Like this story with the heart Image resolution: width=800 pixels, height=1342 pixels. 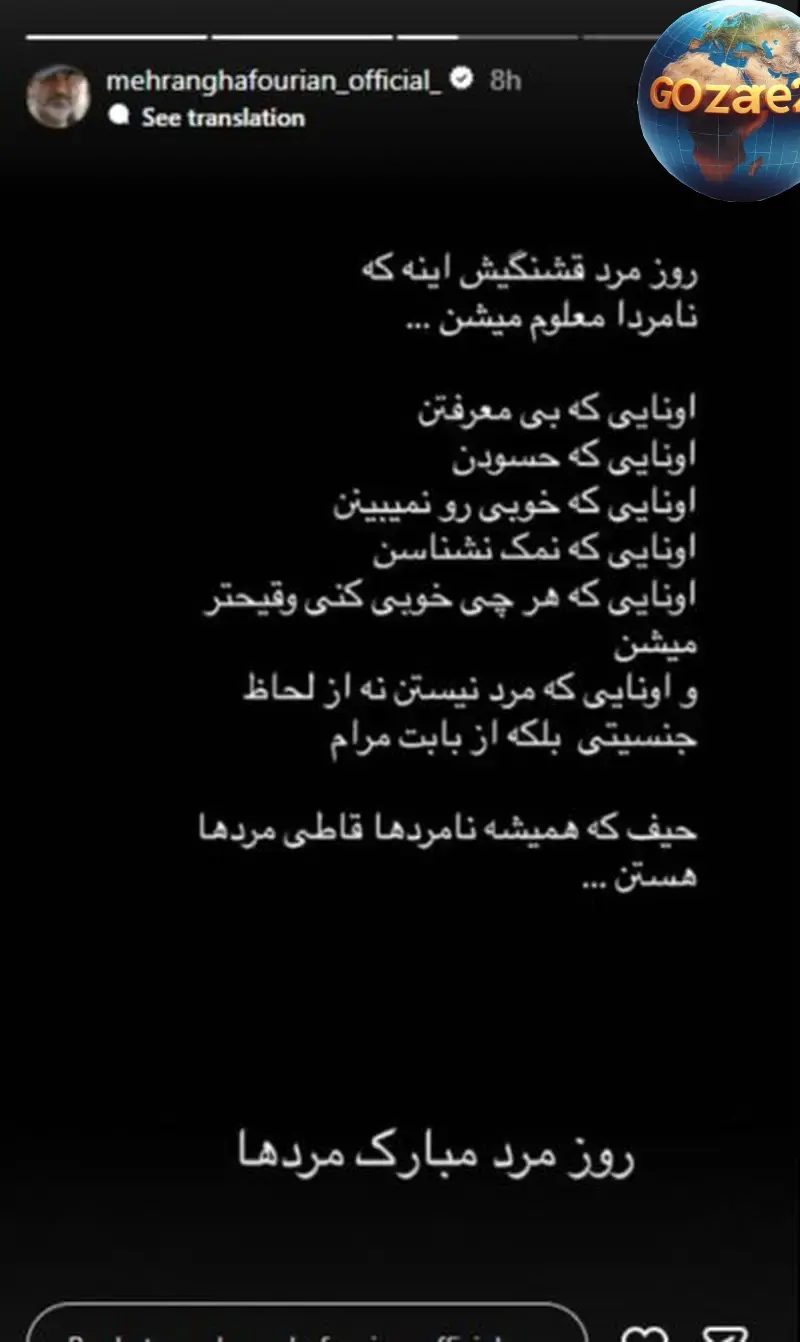pos(643,1333)
